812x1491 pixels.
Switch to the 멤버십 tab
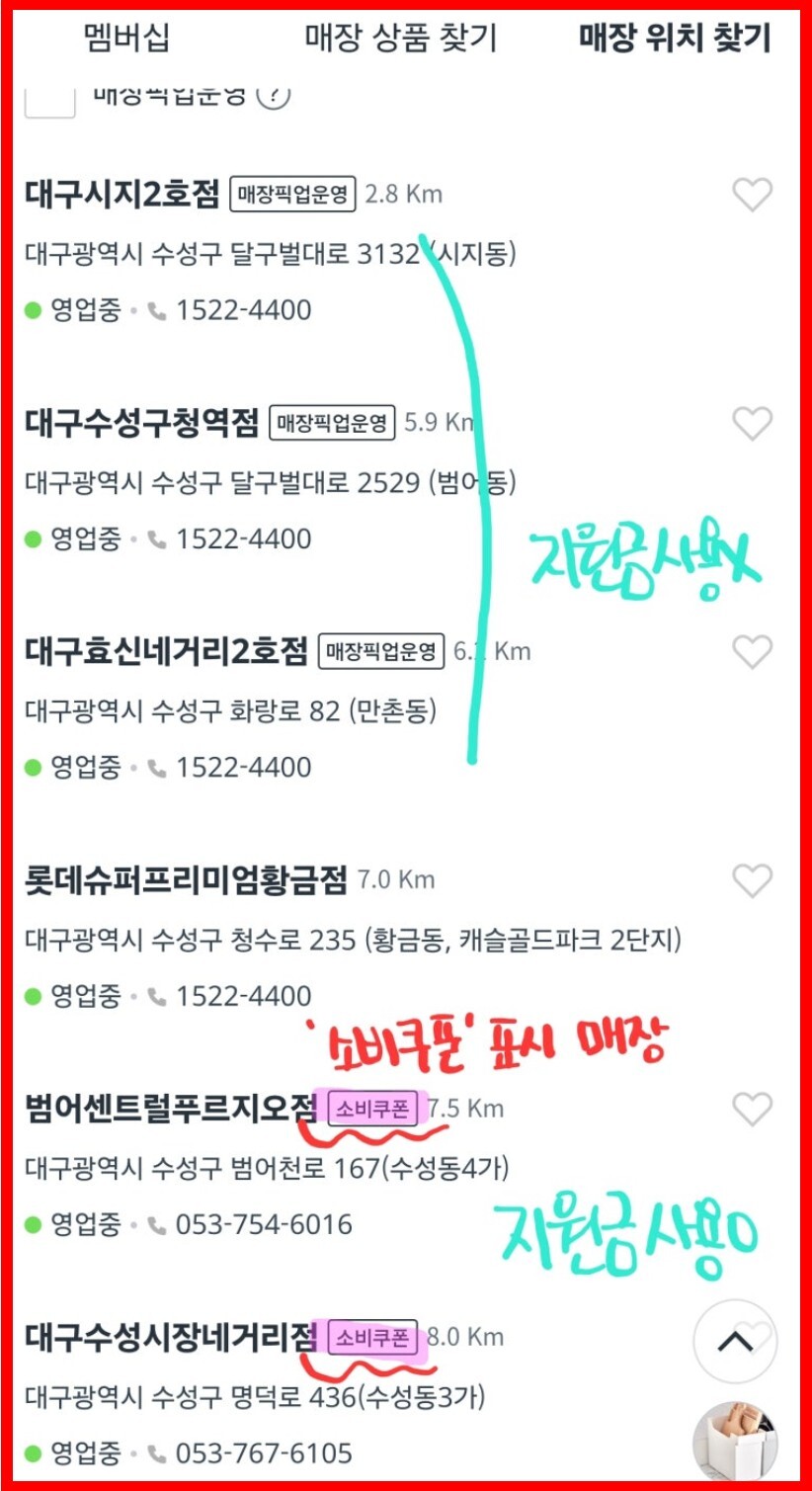[x=127, y=38]
